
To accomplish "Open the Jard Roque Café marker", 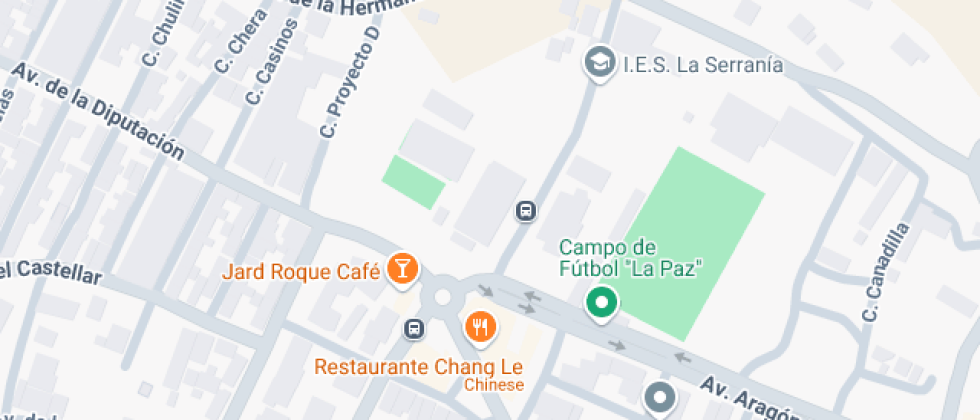I will (403, 267).
